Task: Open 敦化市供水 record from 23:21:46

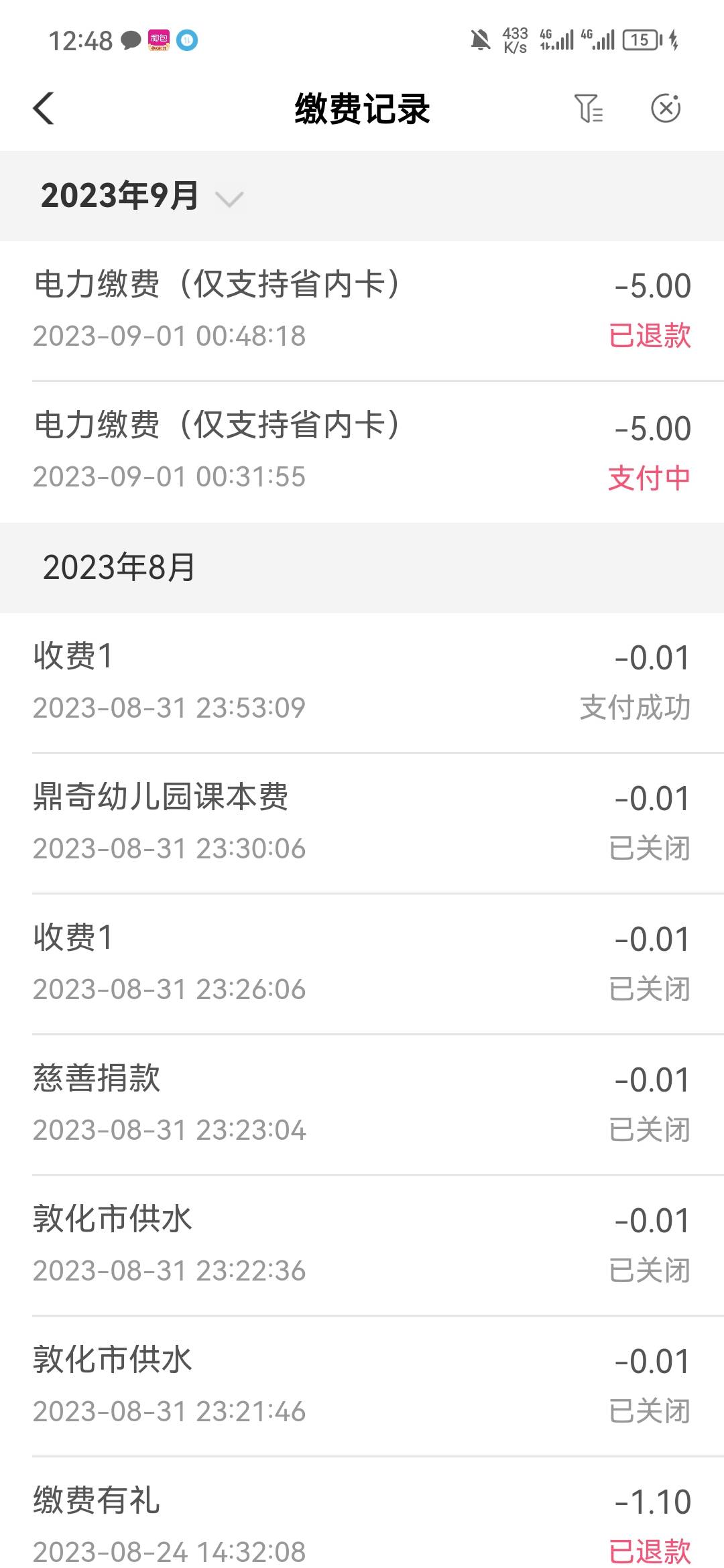Action: point(362,1386)
